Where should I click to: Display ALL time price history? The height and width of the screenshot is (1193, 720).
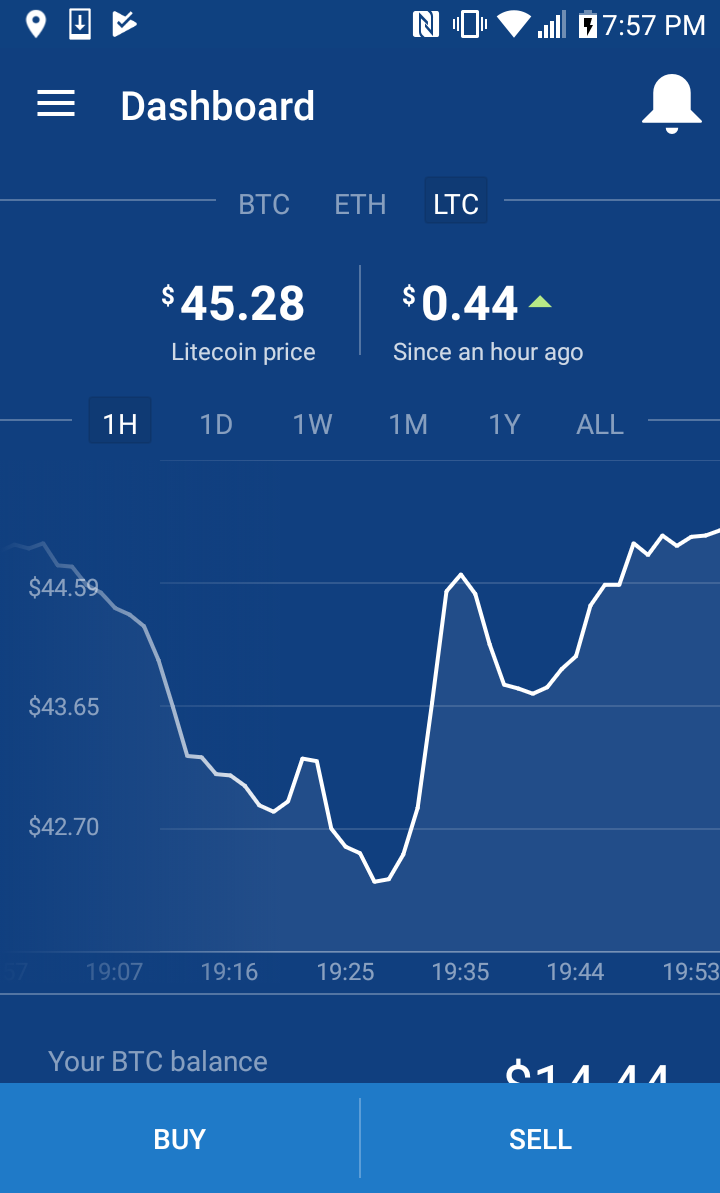[x=600, y=424]
